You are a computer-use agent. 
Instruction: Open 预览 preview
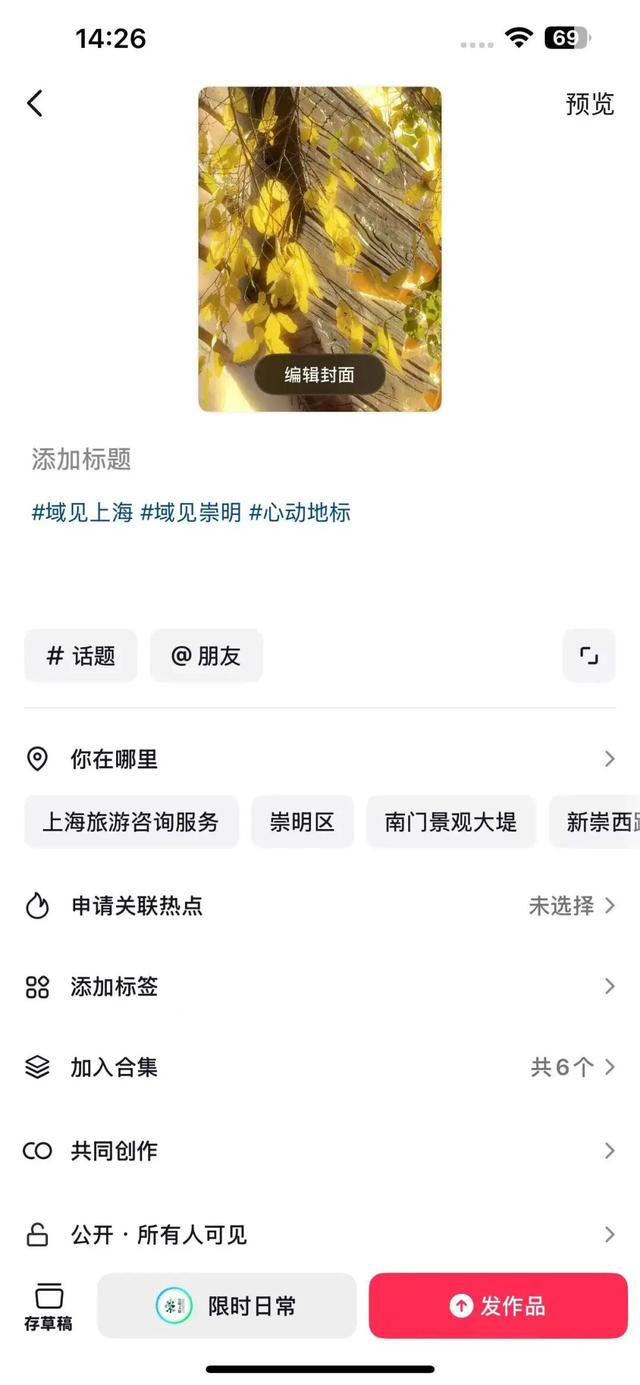click(589, 104)
